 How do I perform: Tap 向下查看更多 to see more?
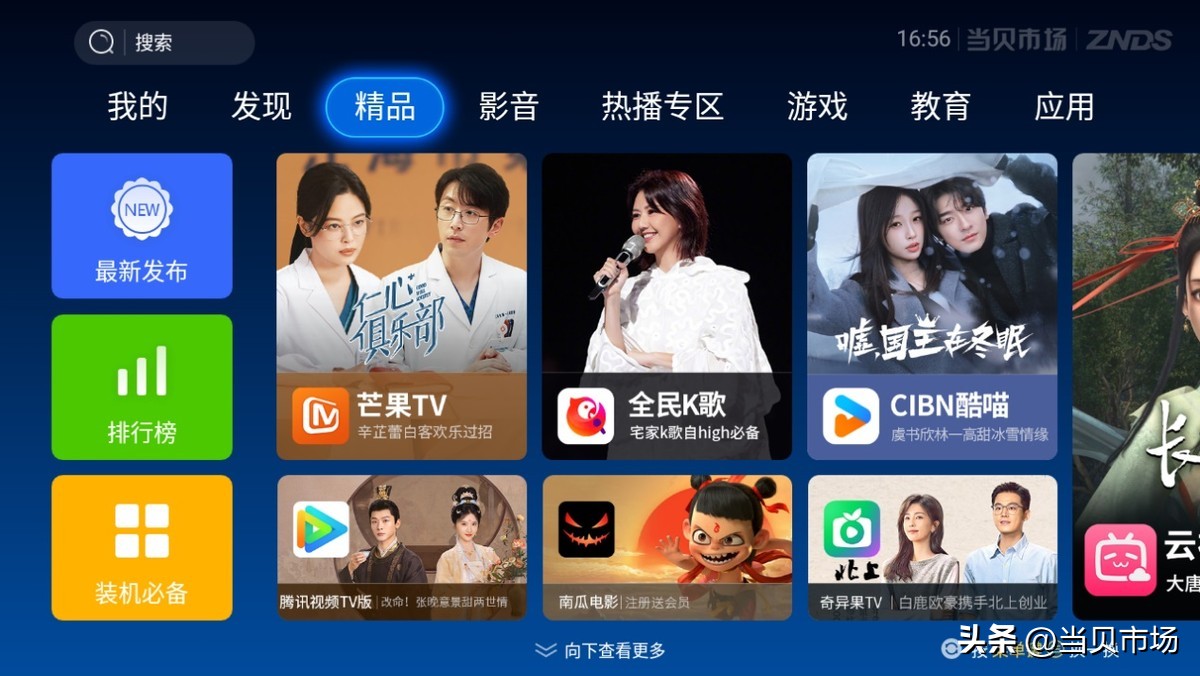click(601, 651)
